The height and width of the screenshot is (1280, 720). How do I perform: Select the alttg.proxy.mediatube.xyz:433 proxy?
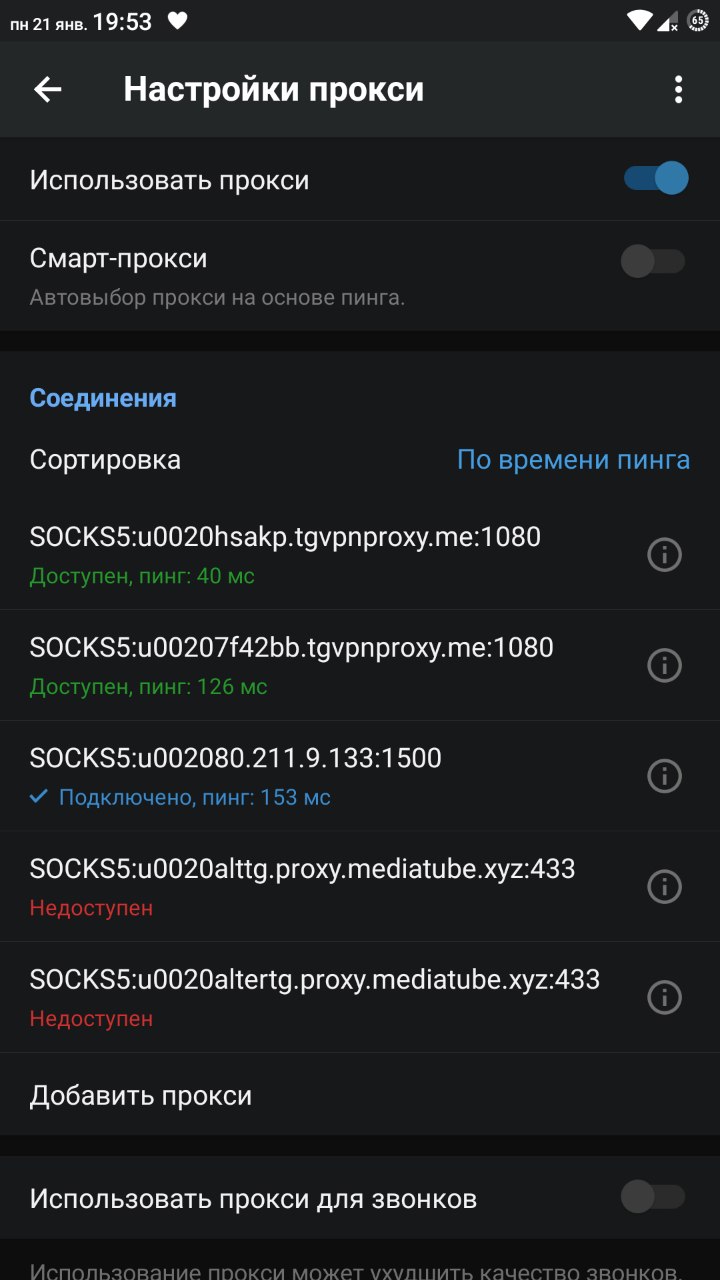pos(300,886)
